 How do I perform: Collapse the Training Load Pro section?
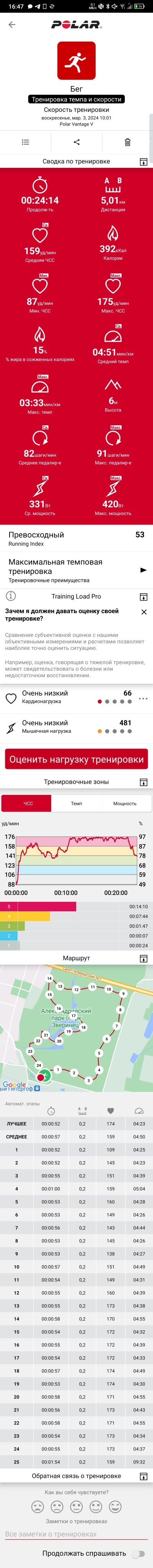pyautogui.click(x=144, y=596)
